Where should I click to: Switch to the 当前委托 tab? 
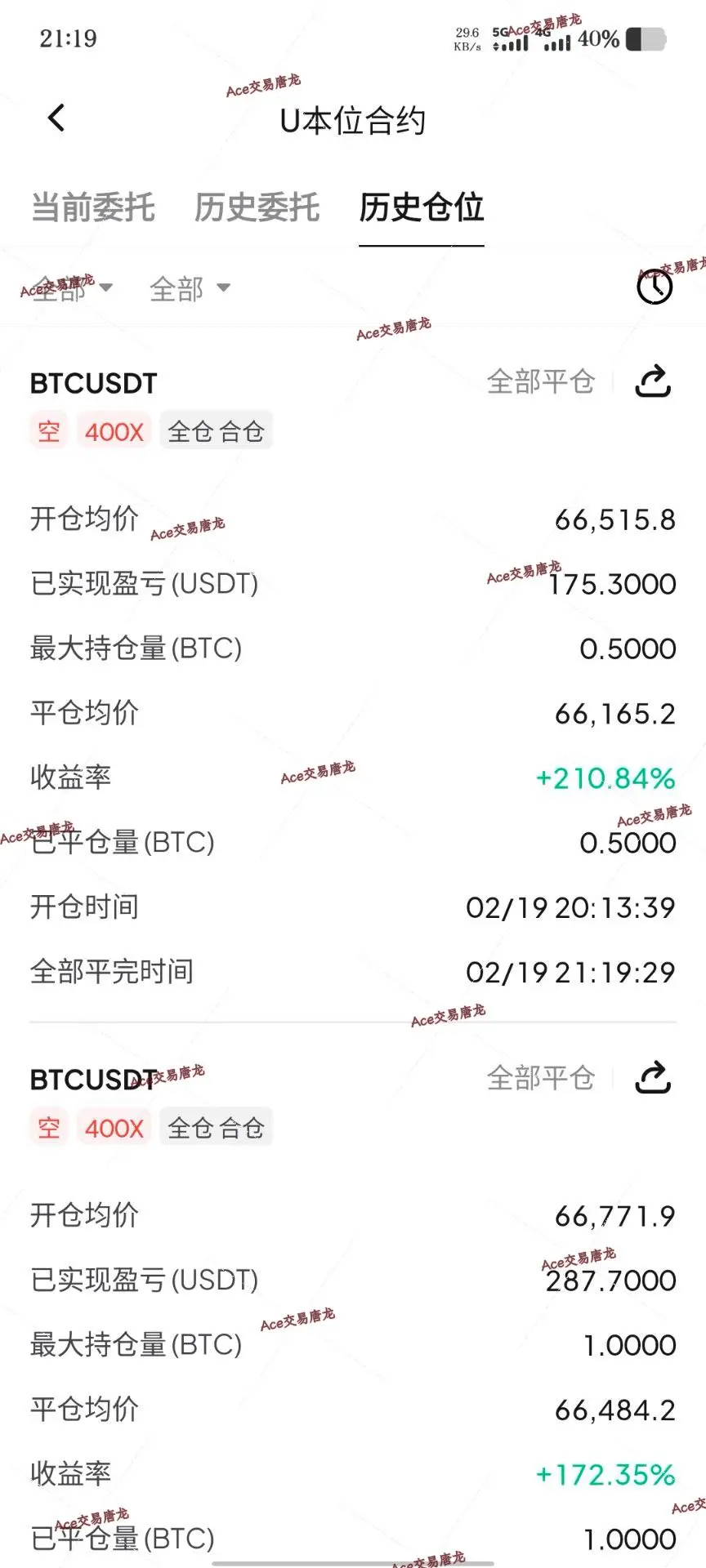[x=92, y=207]
